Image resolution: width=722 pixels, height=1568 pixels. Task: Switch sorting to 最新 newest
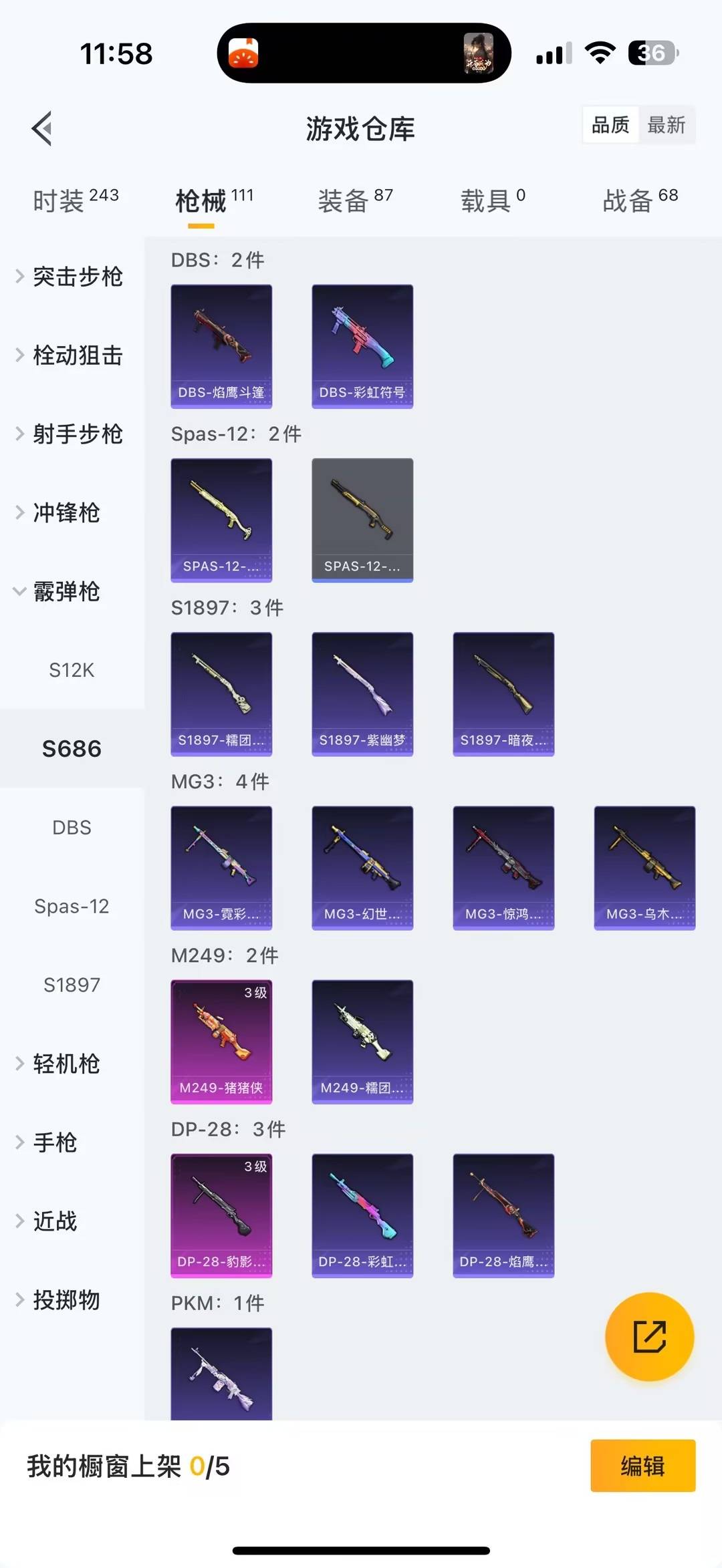tap(668, 125)
